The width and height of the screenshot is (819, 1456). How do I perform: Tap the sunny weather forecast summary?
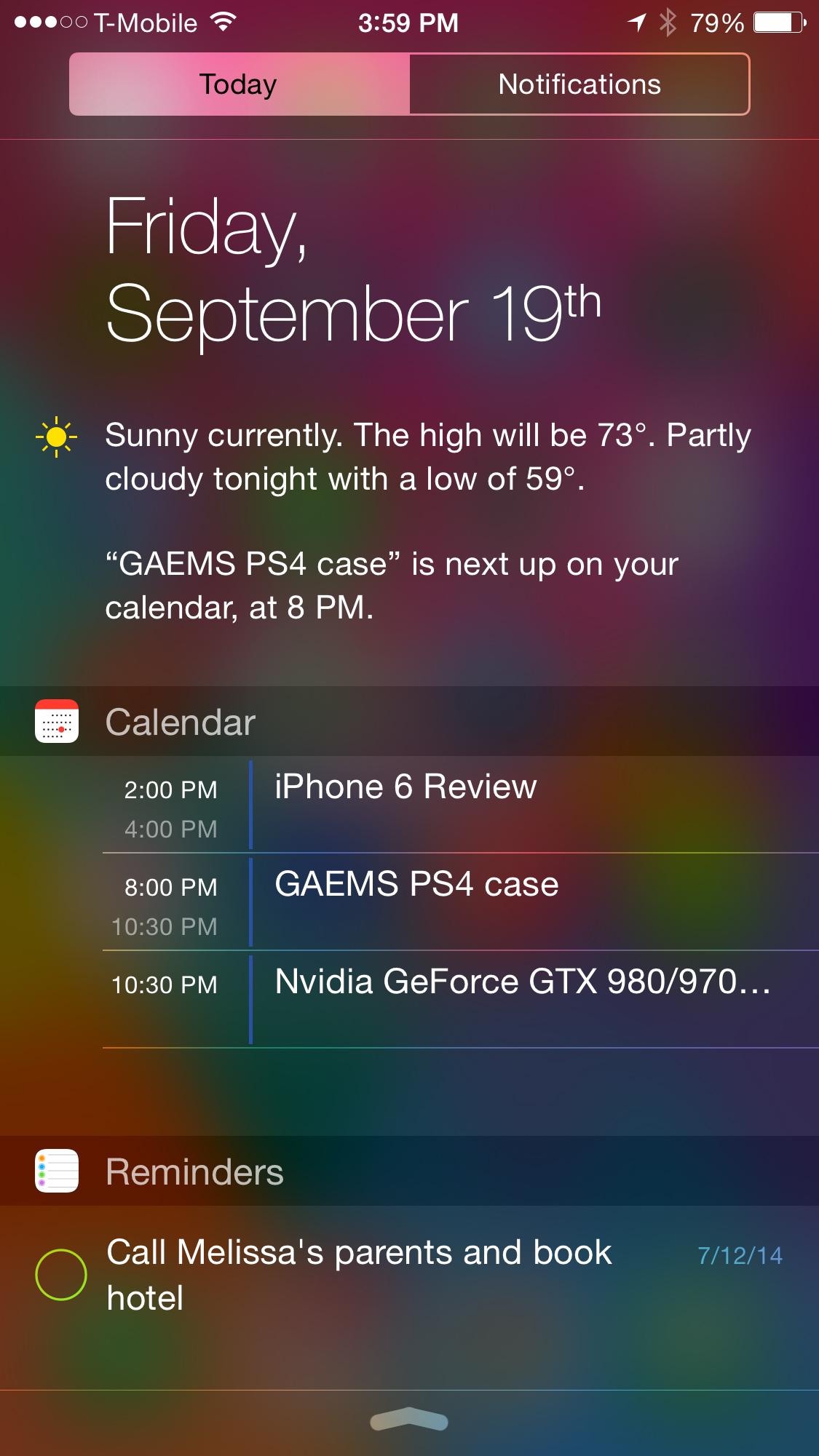point(428,457)
